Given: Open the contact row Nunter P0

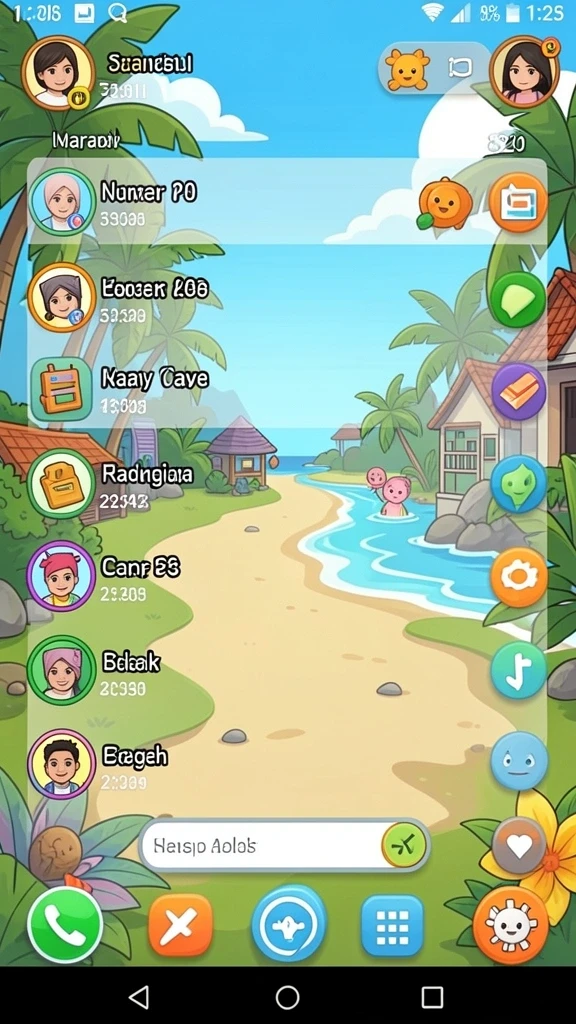Looking at the screenshot, I should point(287,201).
